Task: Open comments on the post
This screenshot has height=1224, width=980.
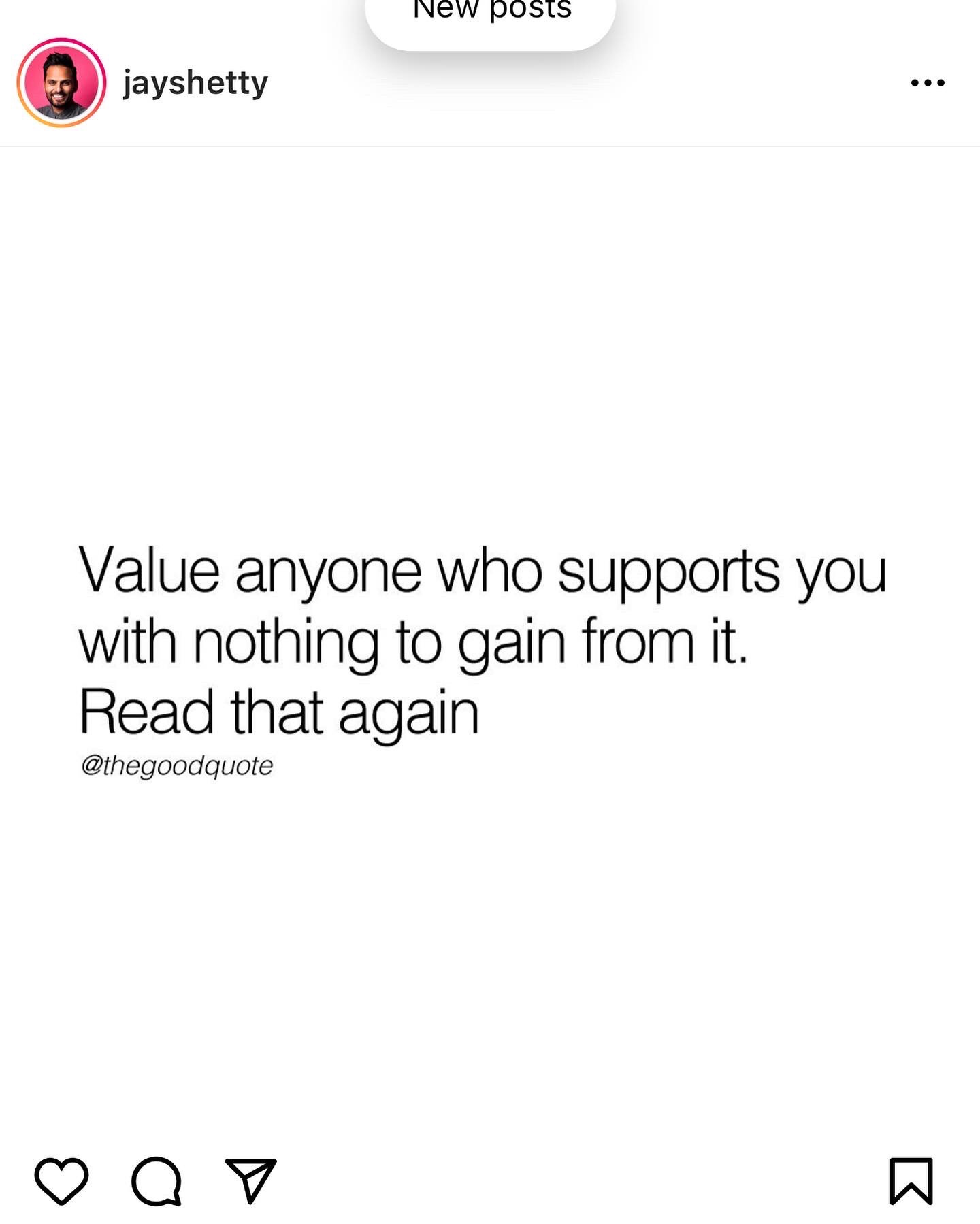Action: pyautogui.click(x=157, y=1180)
